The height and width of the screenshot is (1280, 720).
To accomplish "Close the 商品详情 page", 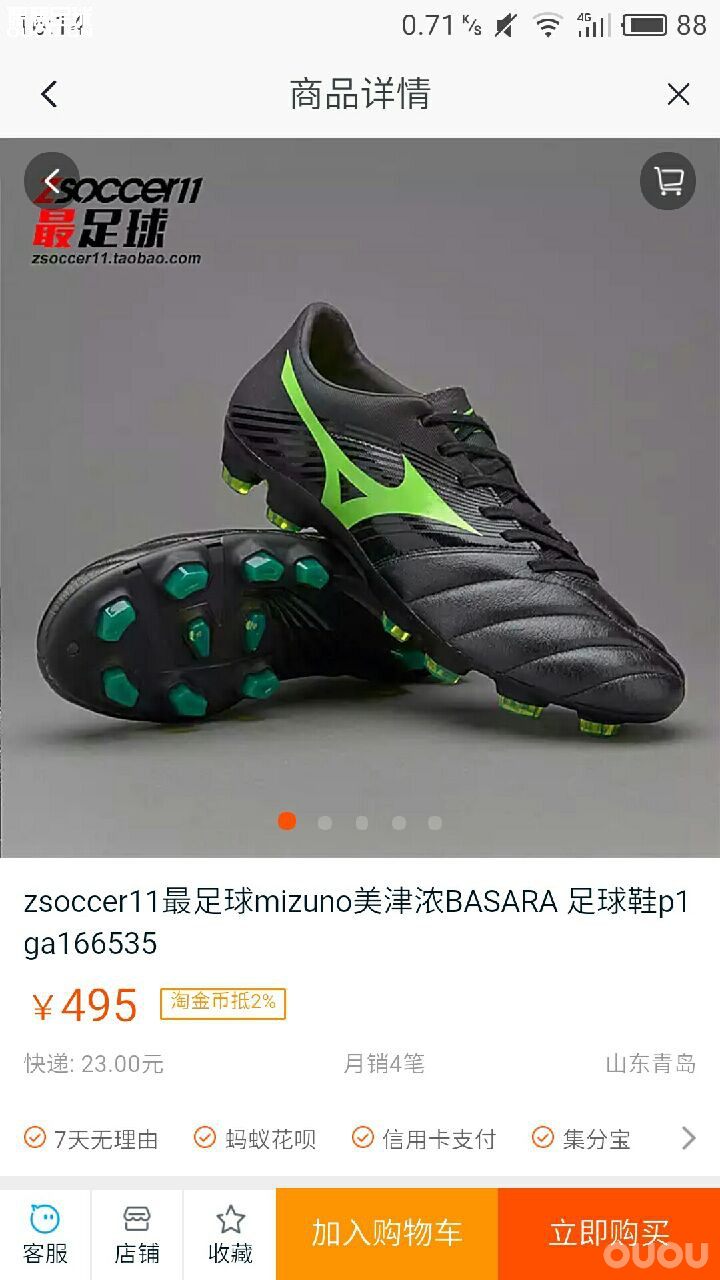I will [678, 95].
